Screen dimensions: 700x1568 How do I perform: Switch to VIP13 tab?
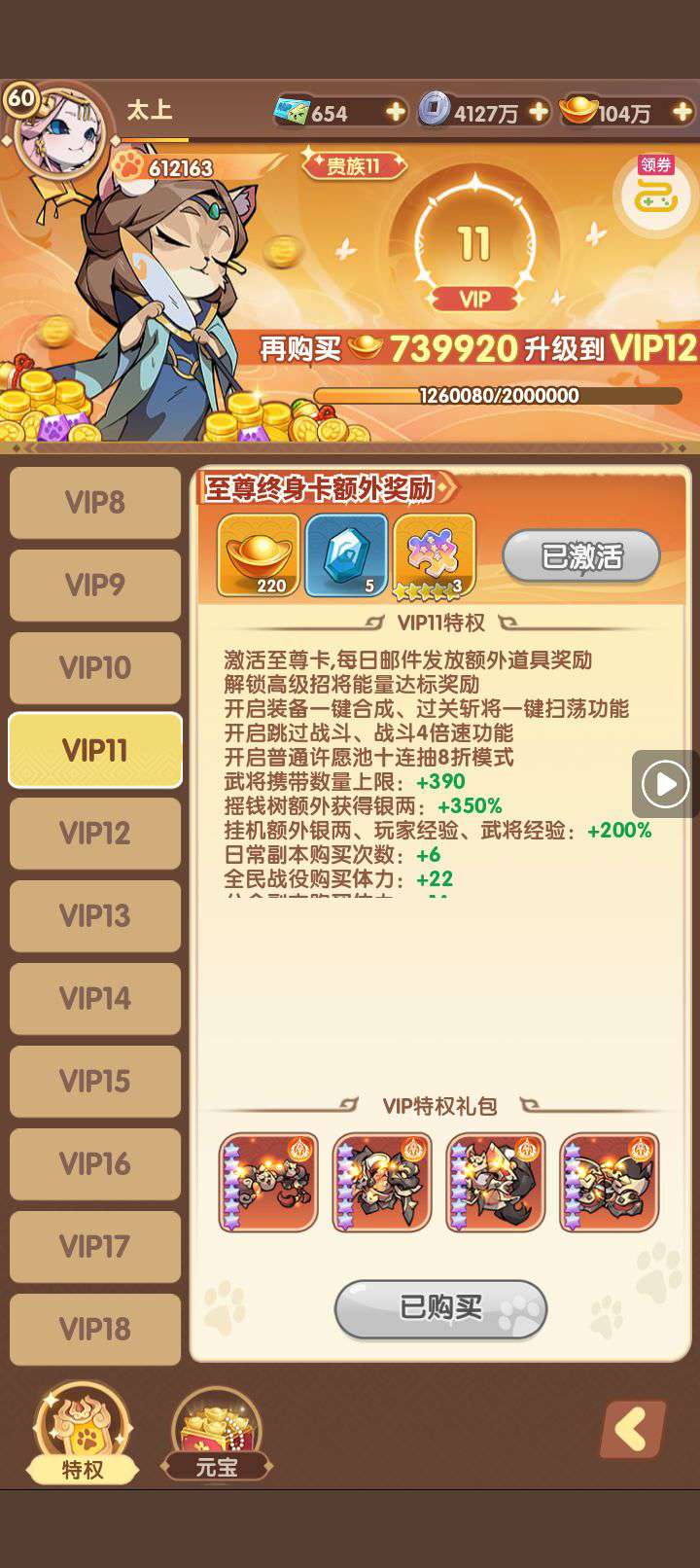[95, 915]
